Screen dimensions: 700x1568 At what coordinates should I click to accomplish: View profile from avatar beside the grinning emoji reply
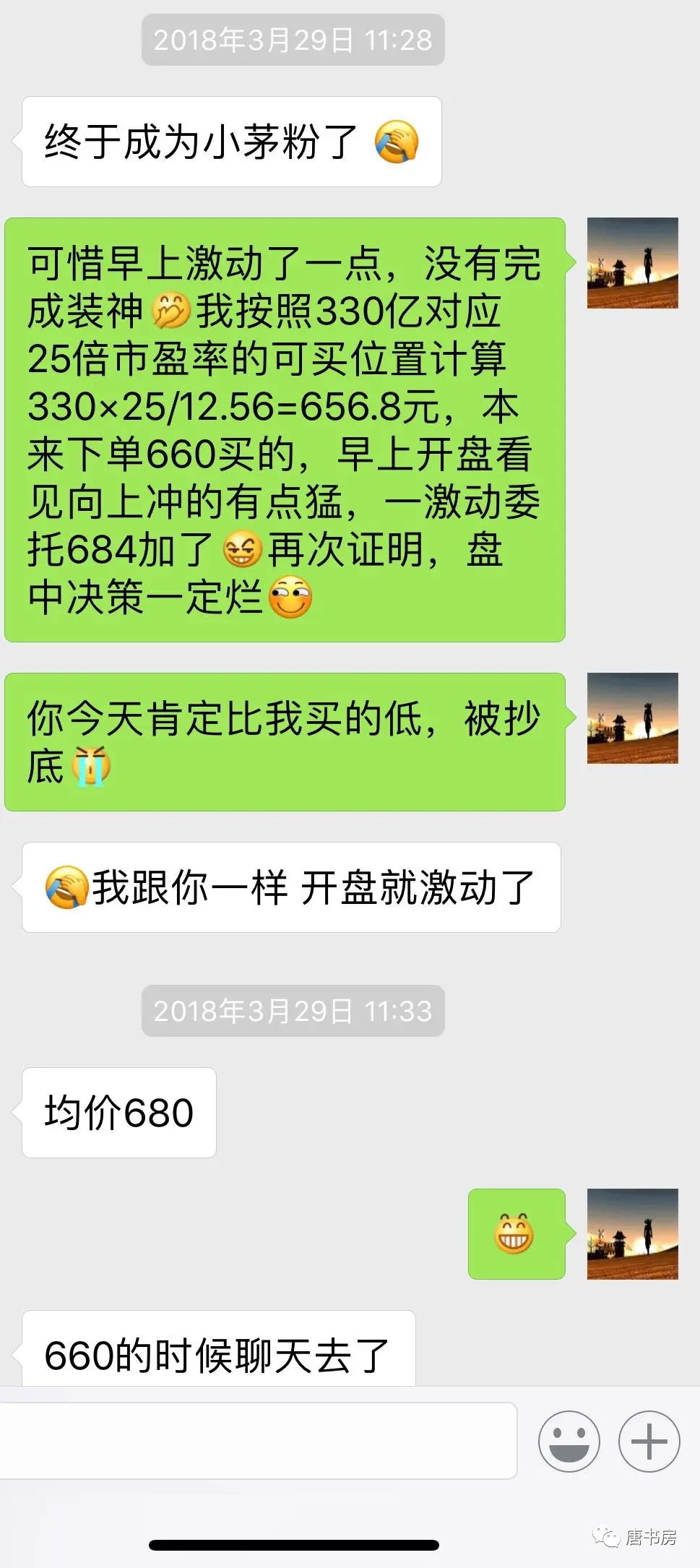[632, 1234]
